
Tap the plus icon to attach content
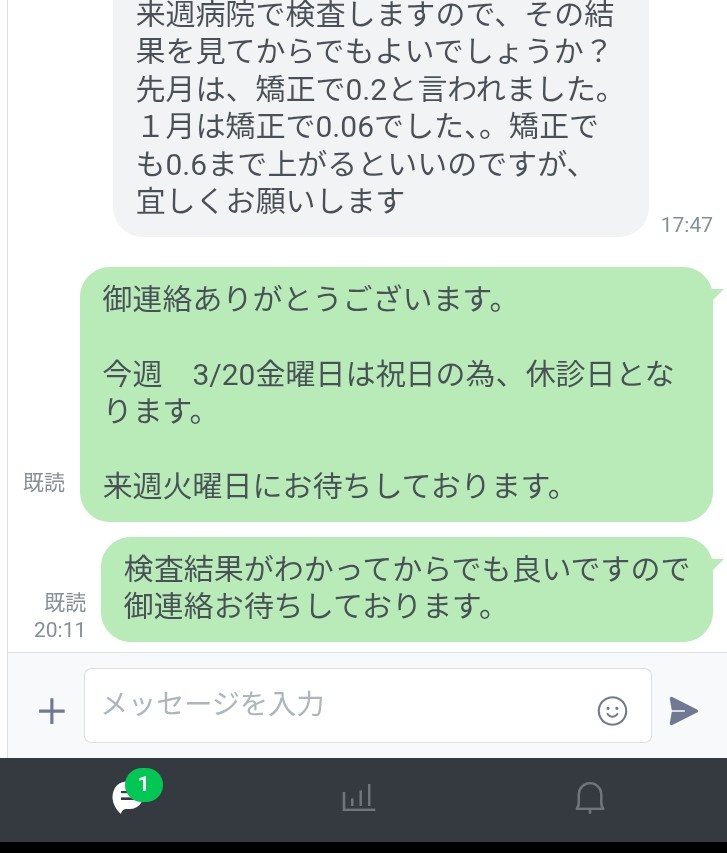tap(51, 711)
